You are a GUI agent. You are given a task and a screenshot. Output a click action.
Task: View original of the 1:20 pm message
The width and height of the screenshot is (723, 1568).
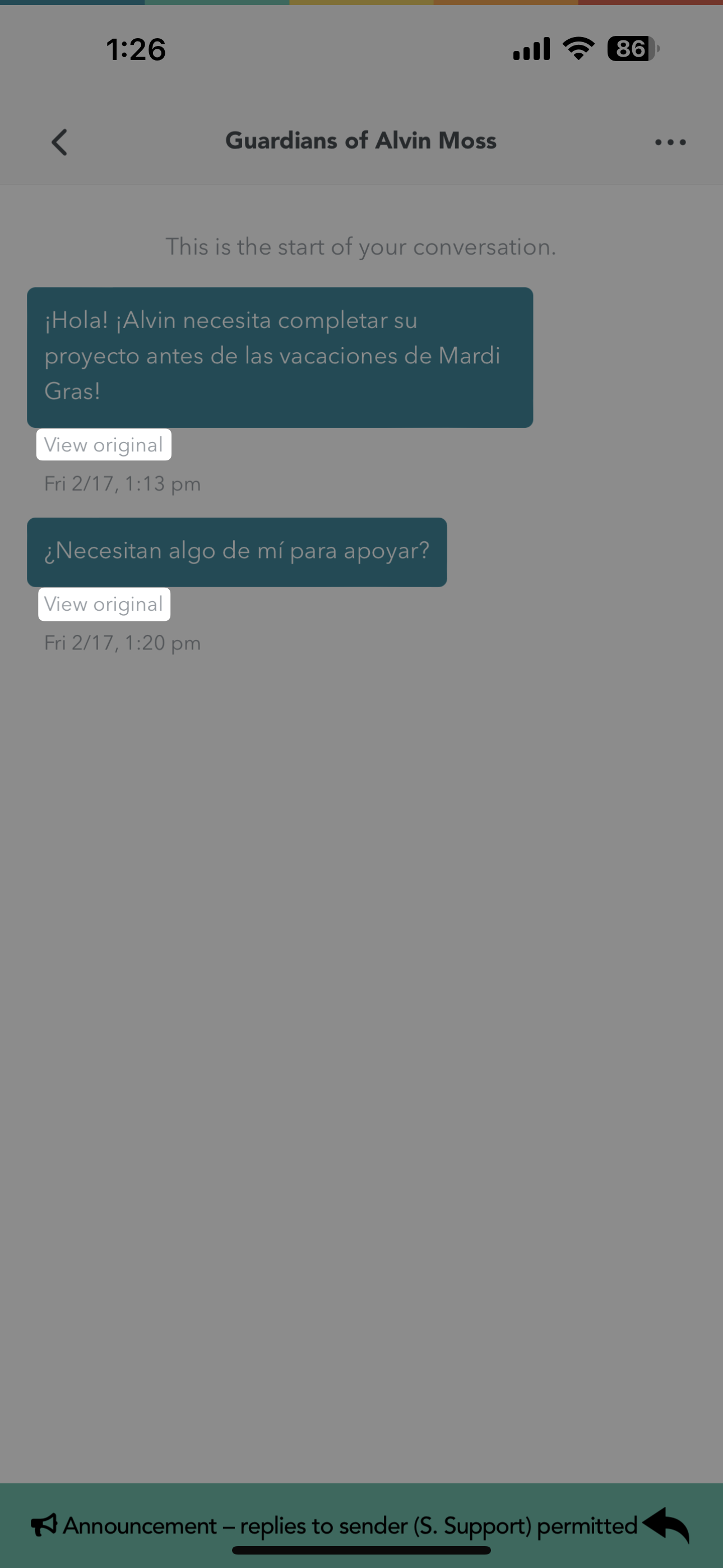(x=104, y=605)
